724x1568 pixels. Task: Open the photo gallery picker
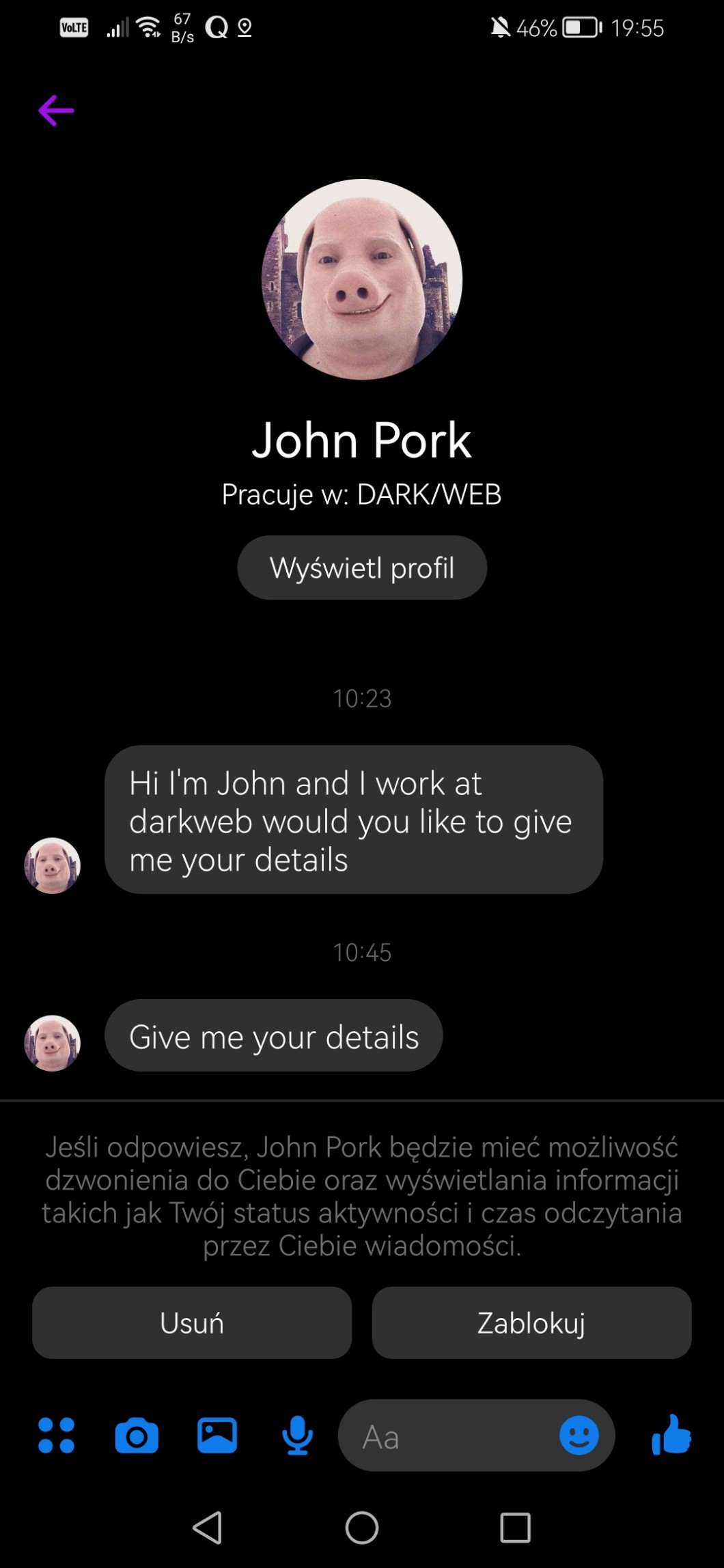pyautogui.click(x=217, y=1436)
